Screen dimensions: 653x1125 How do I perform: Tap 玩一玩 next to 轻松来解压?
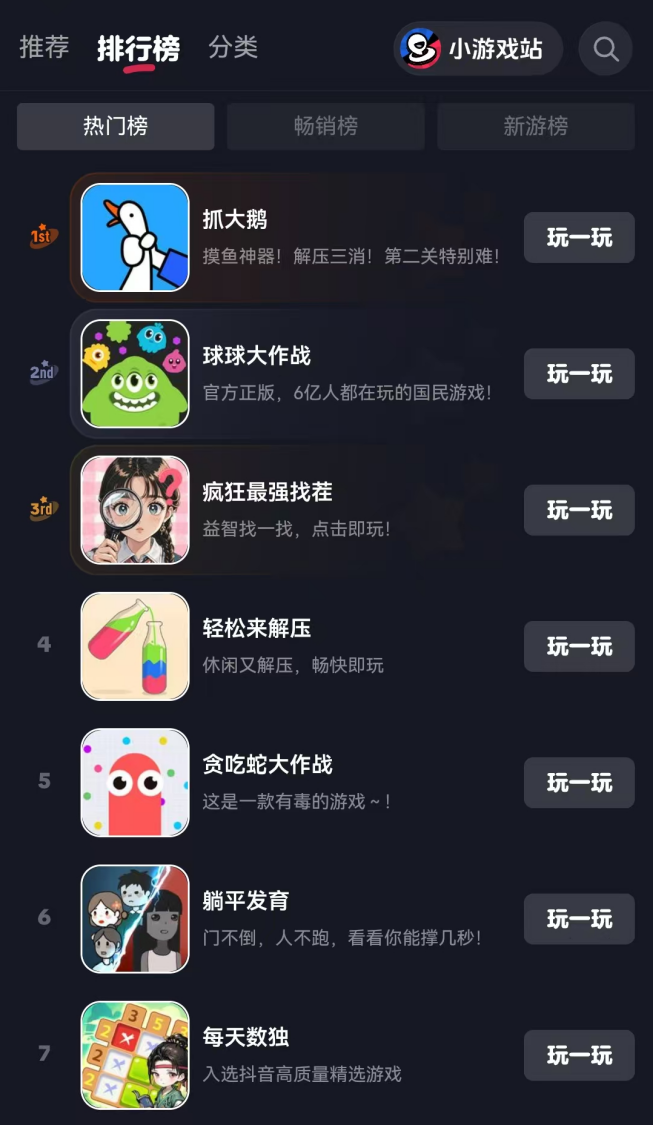(579, 646)
